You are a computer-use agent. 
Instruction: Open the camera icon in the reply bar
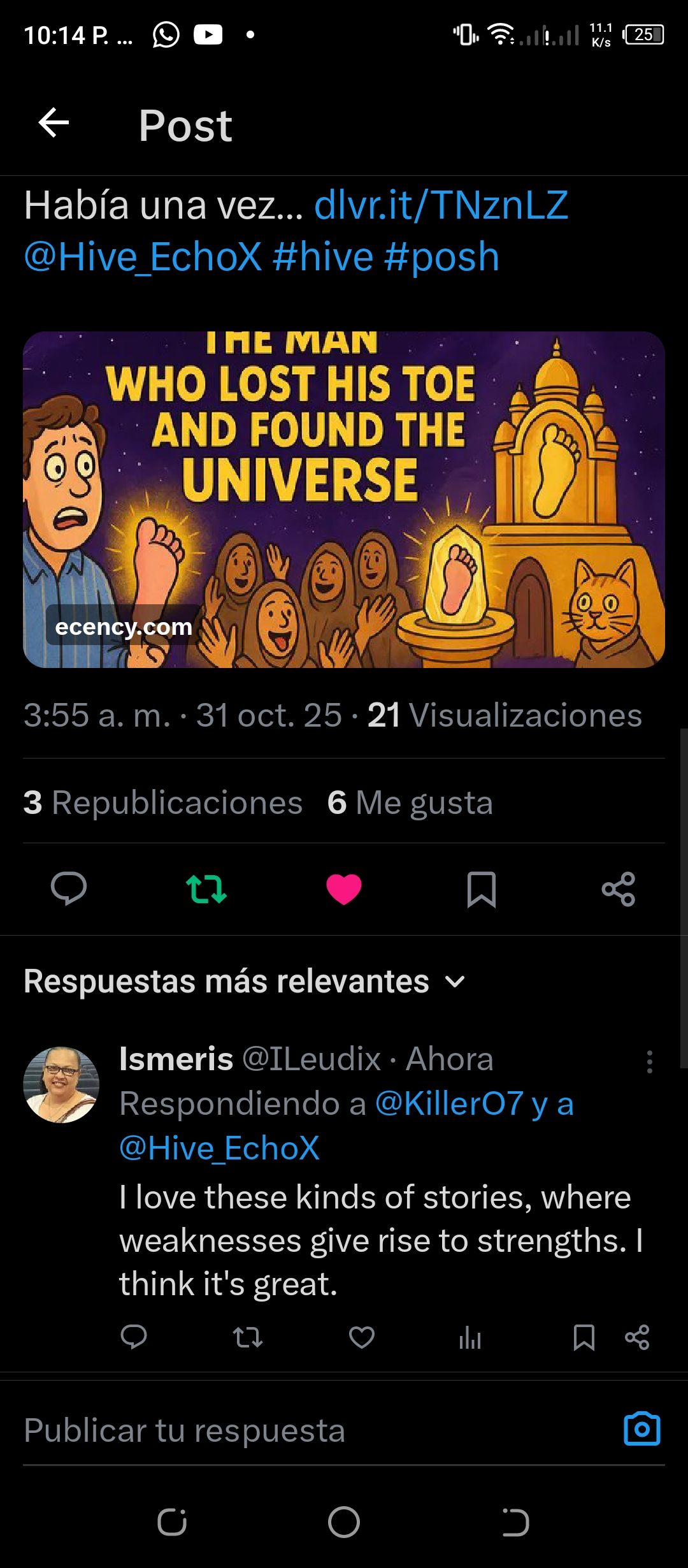coord(641,1429)
